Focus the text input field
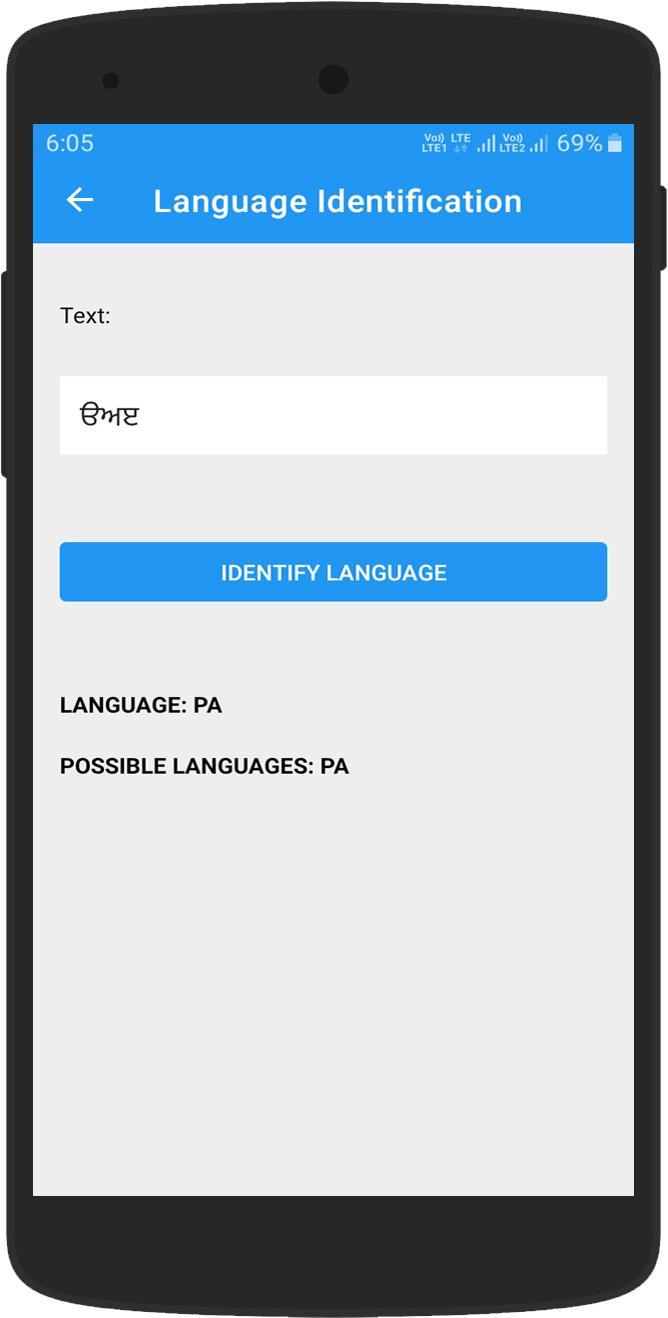 (x=333, y=415)
